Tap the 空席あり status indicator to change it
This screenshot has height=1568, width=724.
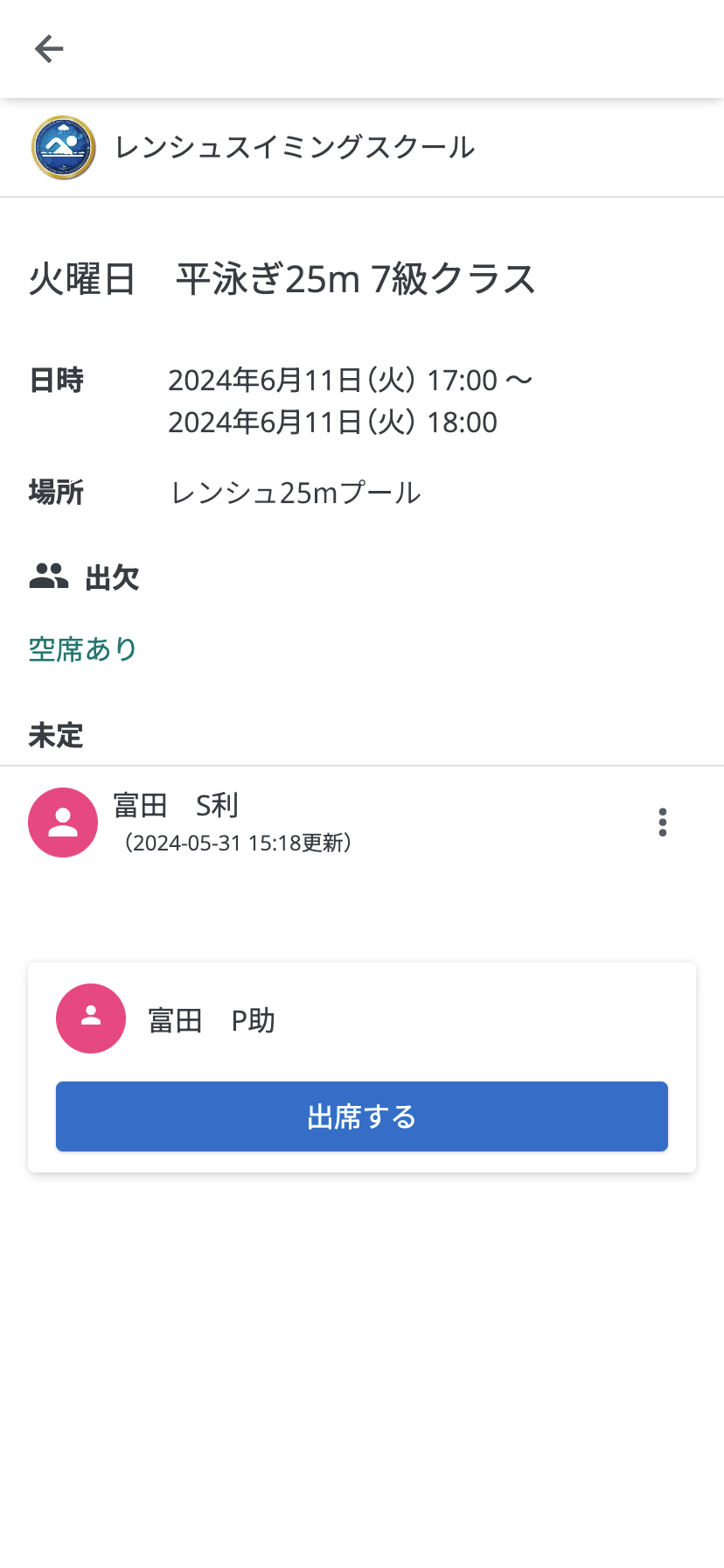[x=81, y=648]
